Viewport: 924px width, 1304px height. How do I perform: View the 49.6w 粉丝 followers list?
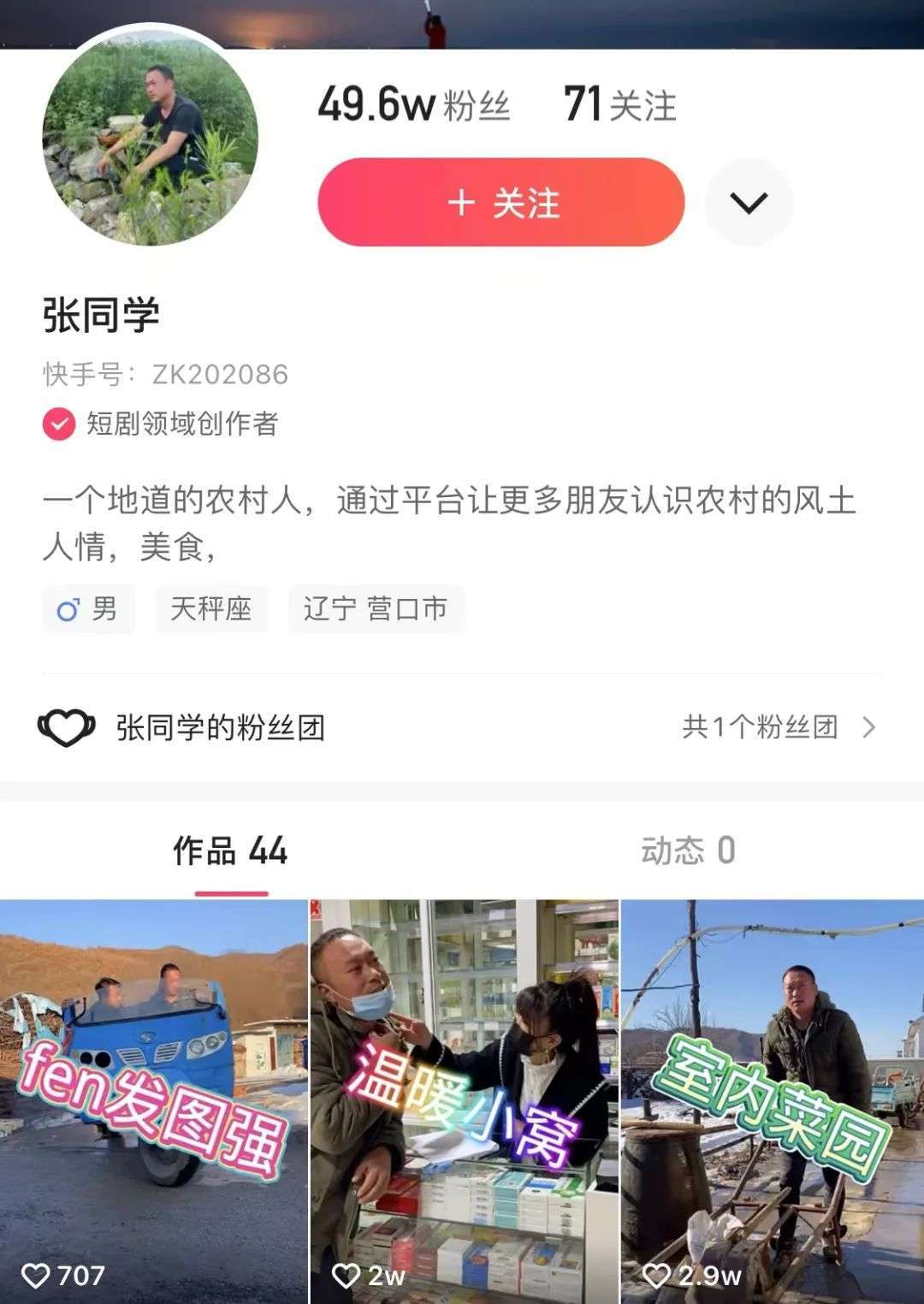click(414, 105)
